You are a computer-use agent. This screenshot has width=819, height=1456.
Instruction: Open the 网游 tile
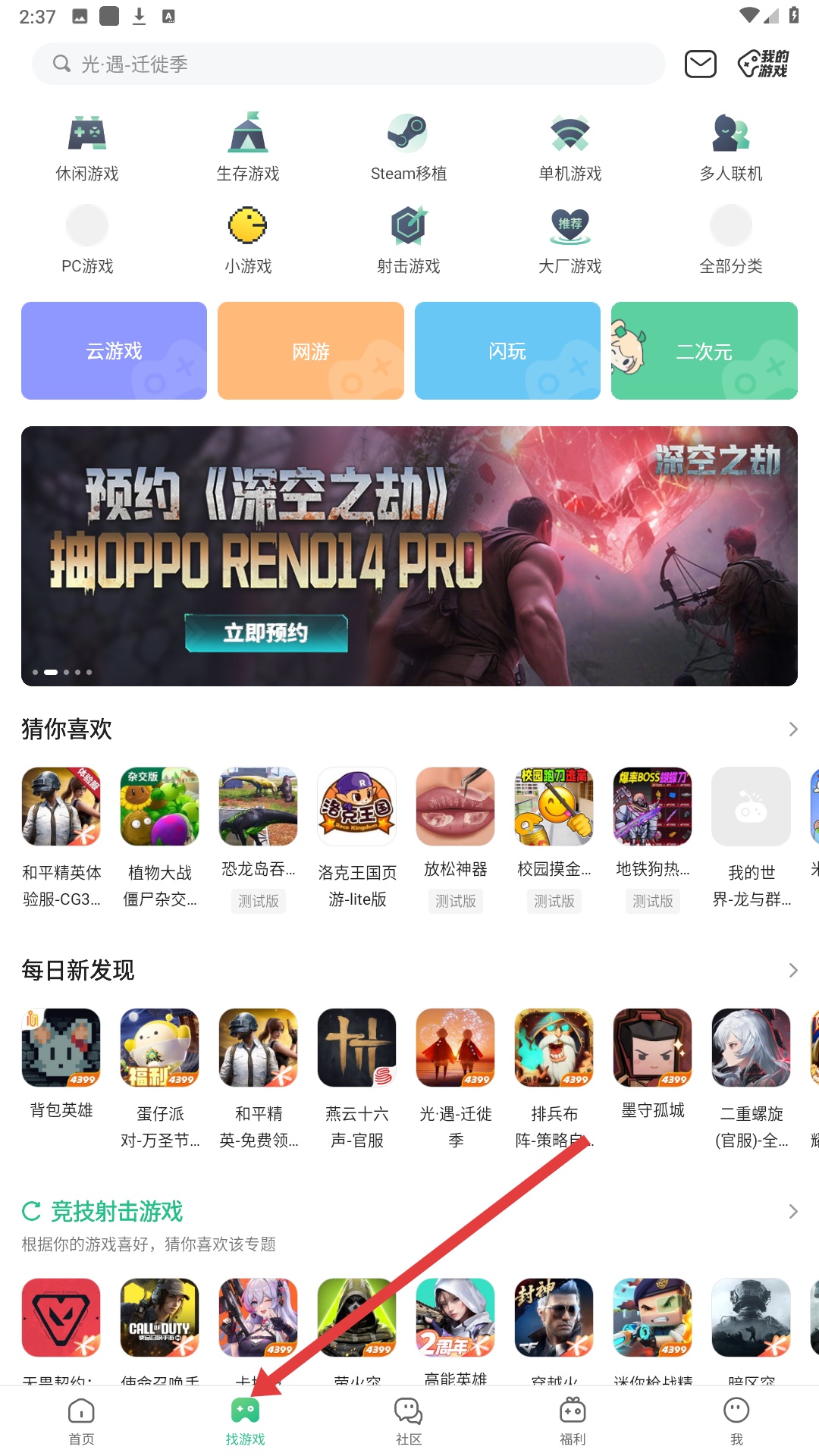[x=310, y=350]
